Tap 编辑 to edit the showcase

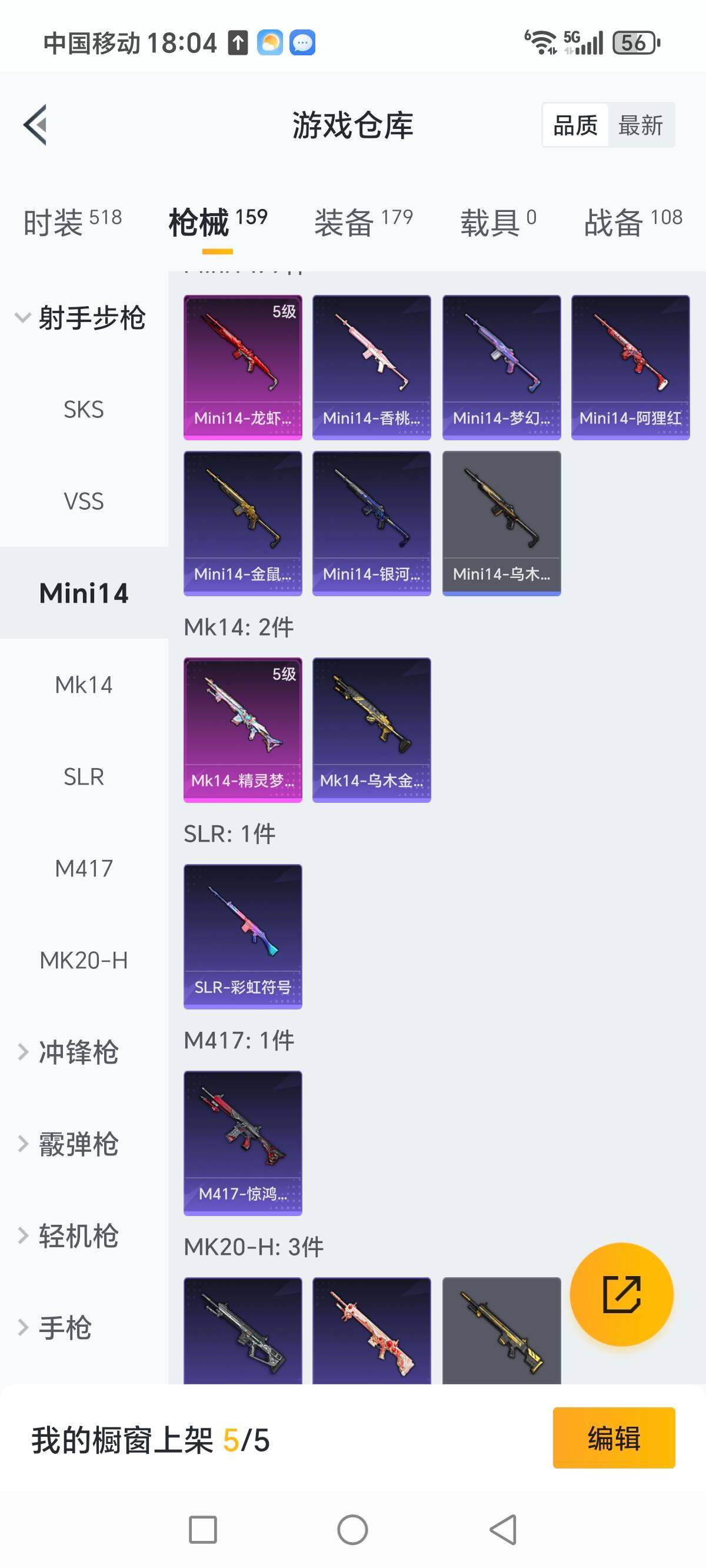click(x=614, y=1438)
